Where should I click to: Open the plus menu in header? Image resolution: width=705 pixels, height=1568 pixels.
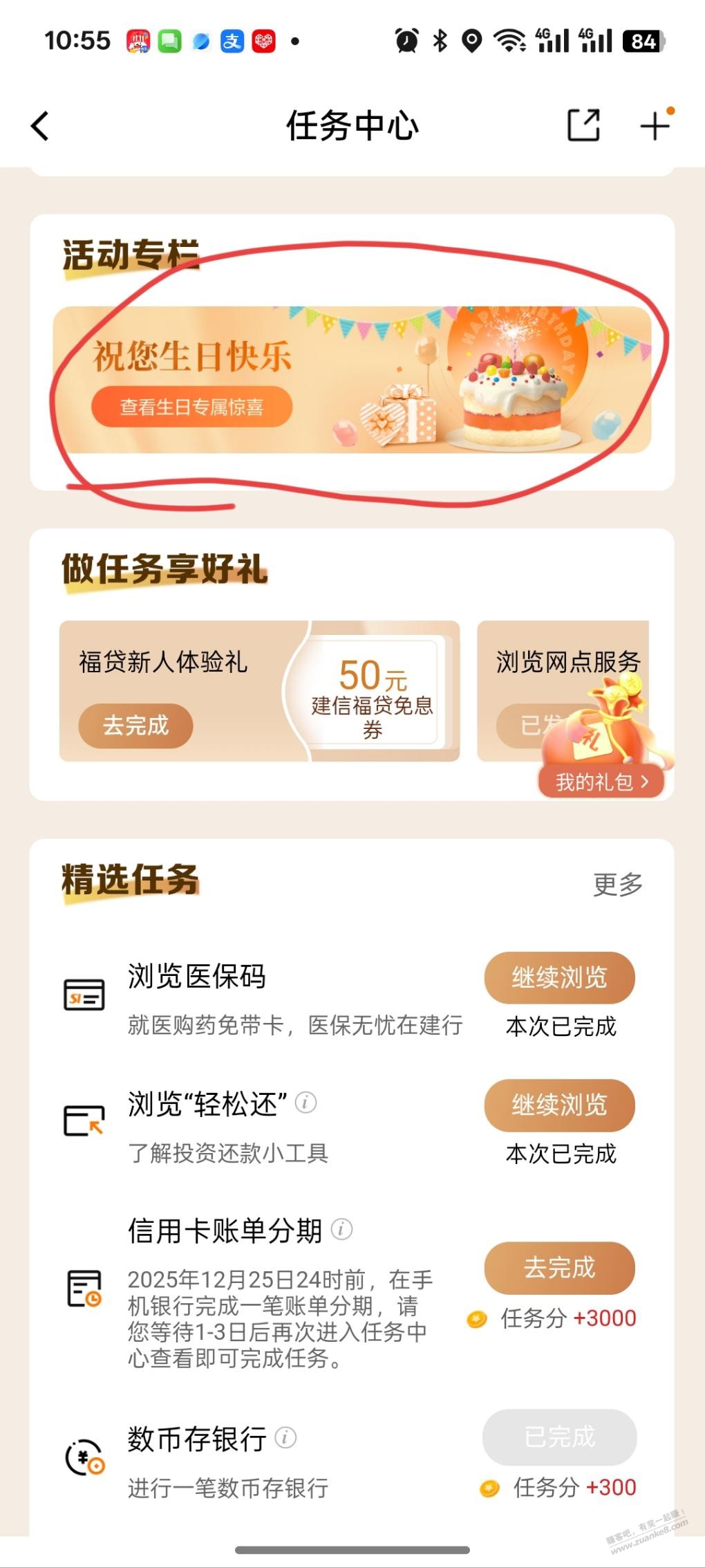(654, 126)
